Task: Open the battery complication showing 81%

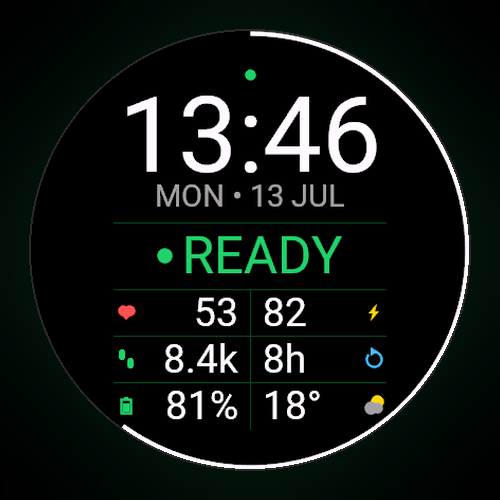Action: coord(182,406)
